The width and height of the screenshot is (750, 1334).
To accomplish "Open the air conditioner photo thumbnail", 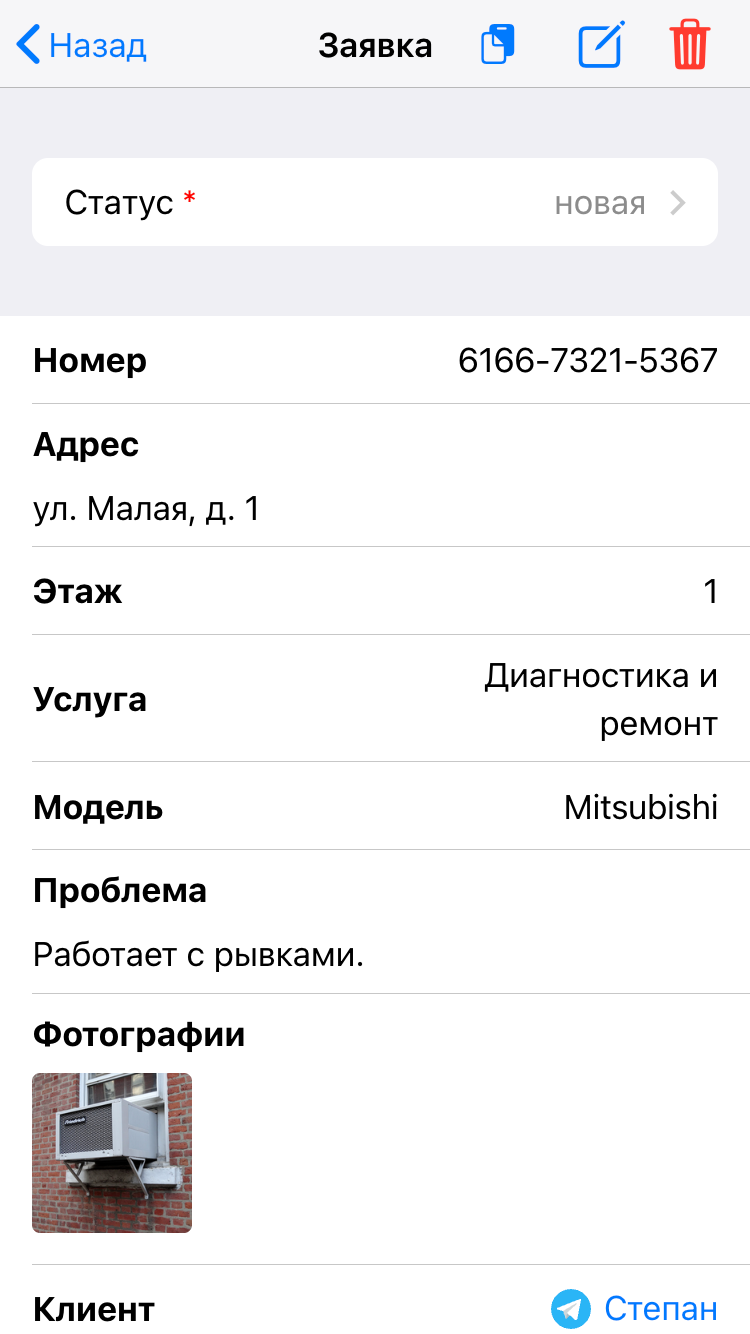I will pyautogui.click(x=112, y=1152).
